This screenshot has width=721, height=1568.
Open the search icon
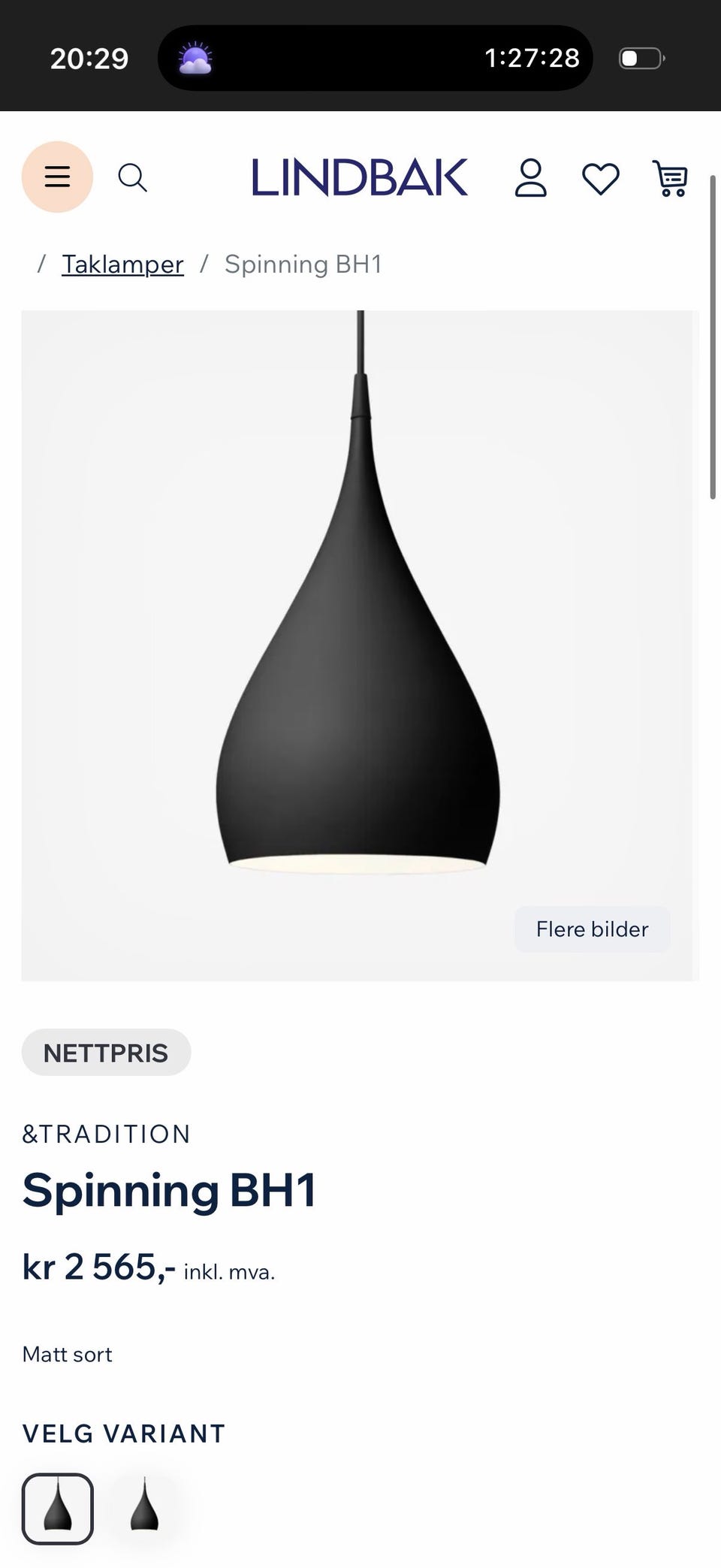click(x=132, y=178)
